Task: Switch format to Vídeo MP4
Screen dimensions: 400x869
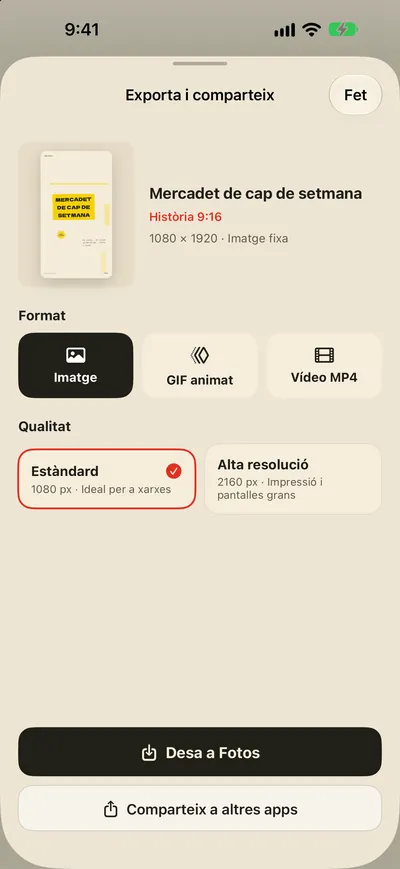Action: (x=324, y=365)
